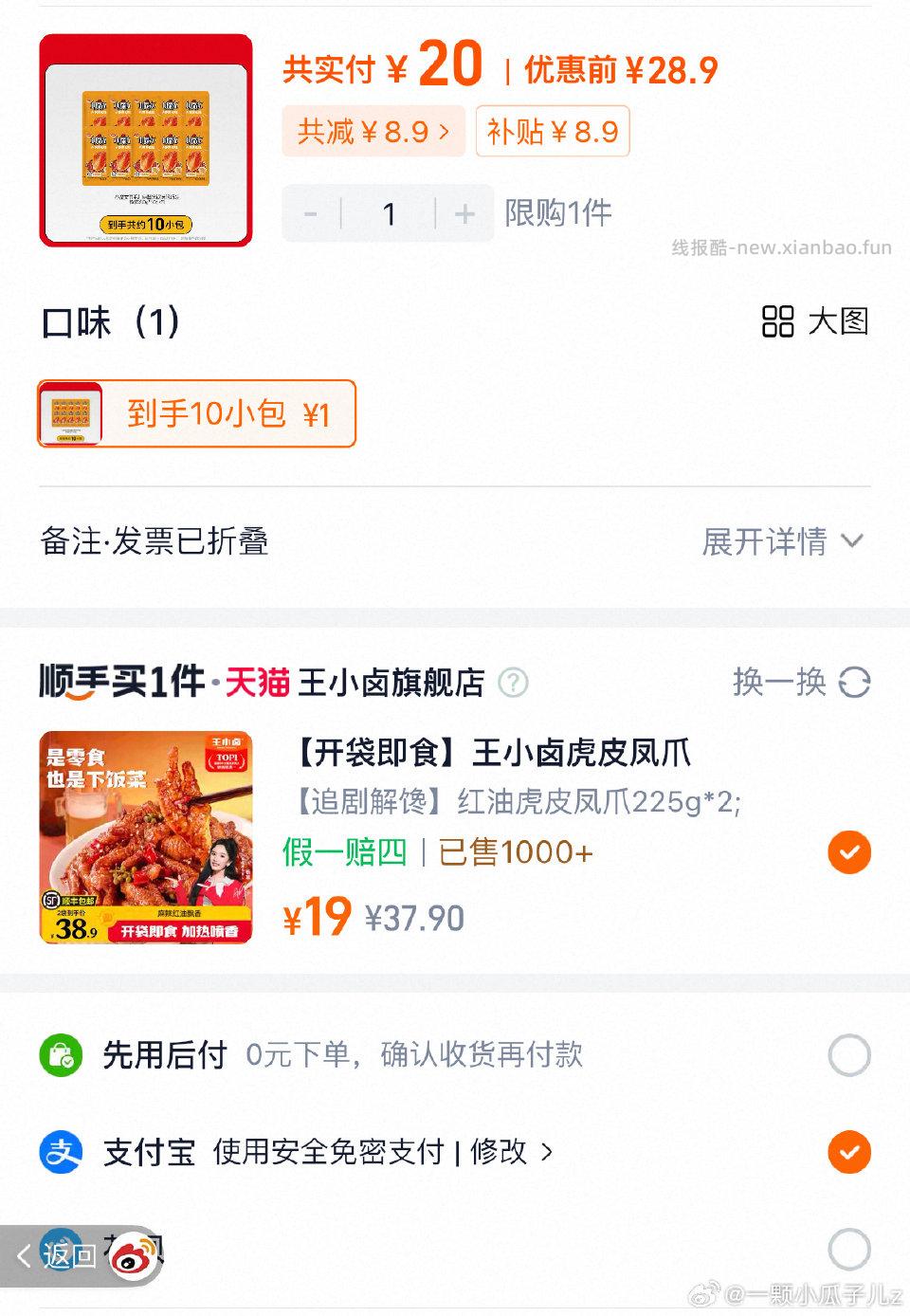Screen dimensions: 910x1316
Task: Click the green 先用后付 shopping bag icon
Action: pos(59,1054)
